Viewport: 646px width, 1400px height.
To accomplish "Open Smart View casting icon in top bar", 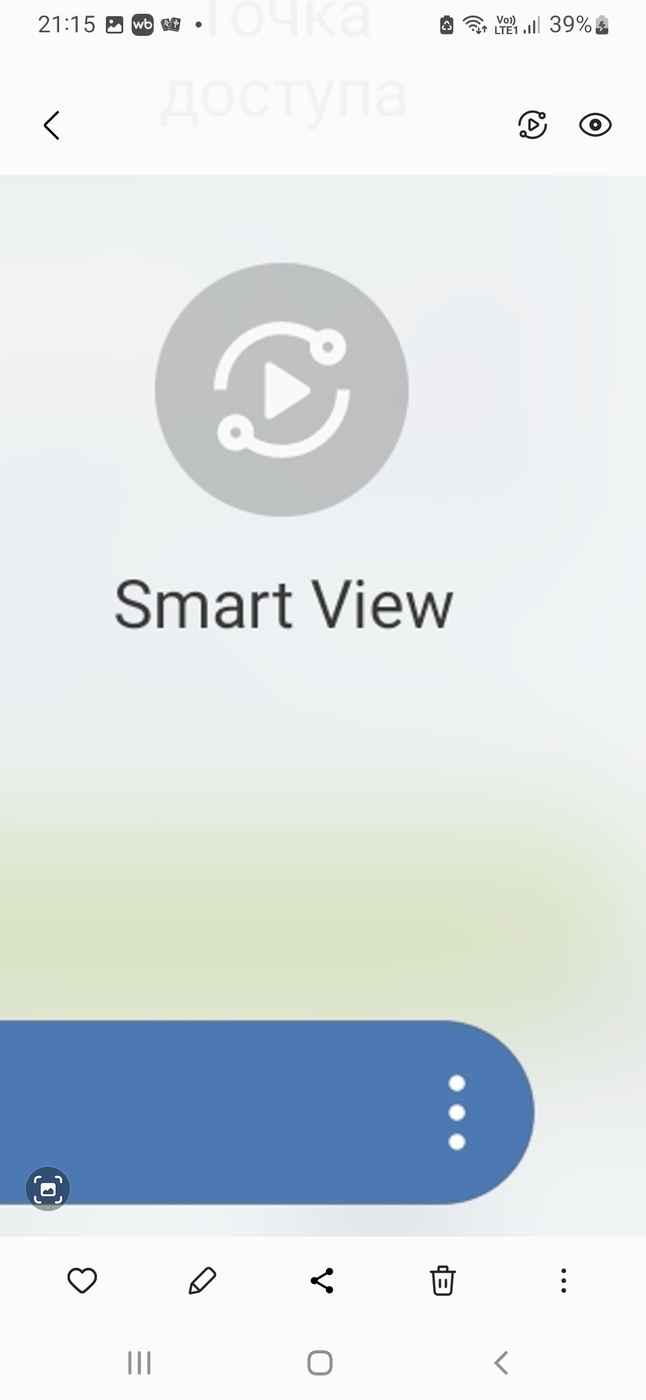I will [533, 125].
